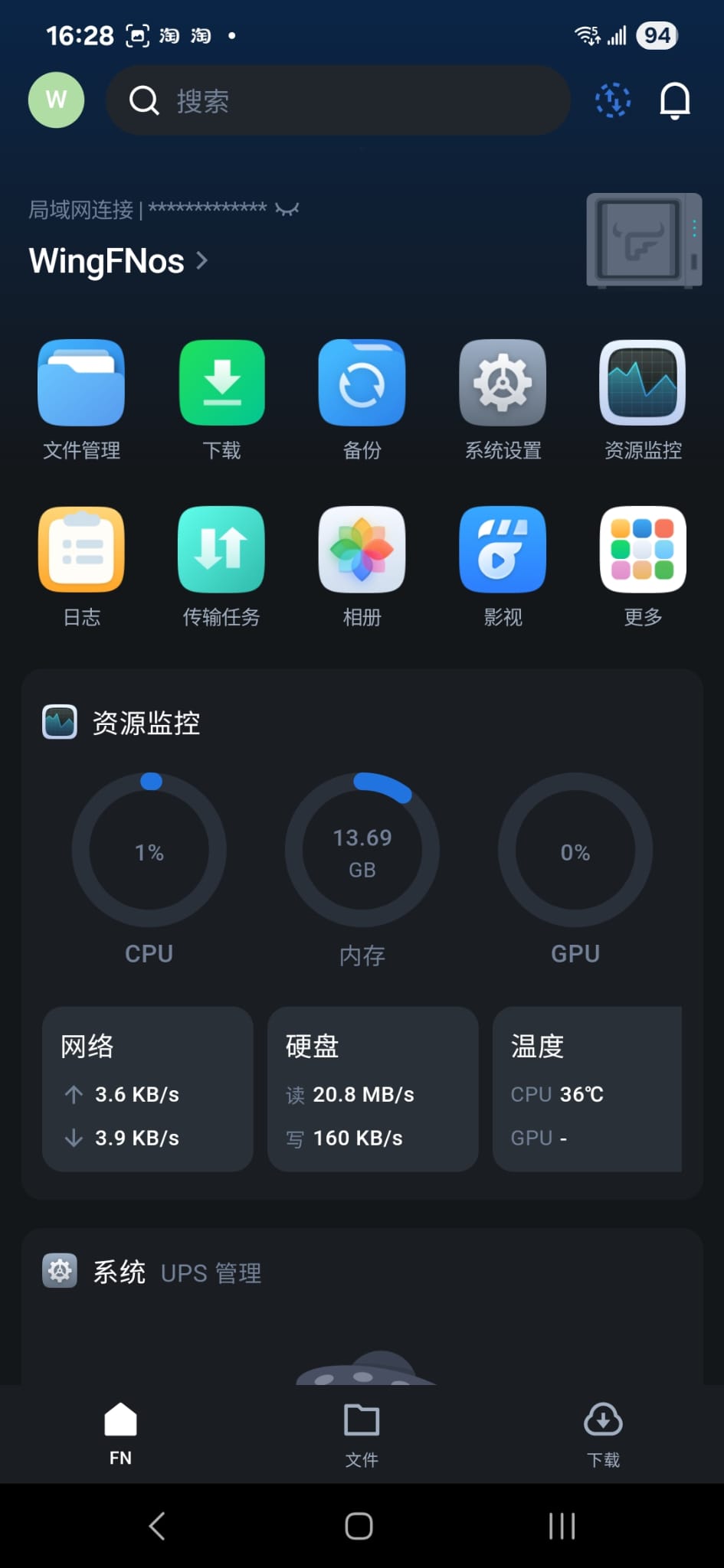The width and height of the screenshot is (724, 1568).
Task: Tap the search input field
Action: point(339,100)
